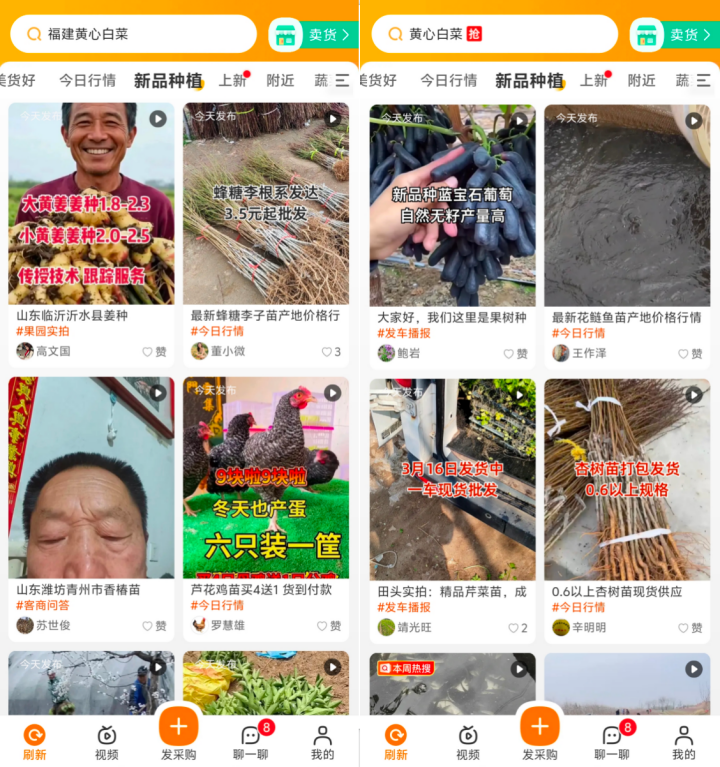Open the 田头实拍：精品芹菜苗 video card
Image resolution: width=720 pixels, height=767 pixels.
point(452,478)
